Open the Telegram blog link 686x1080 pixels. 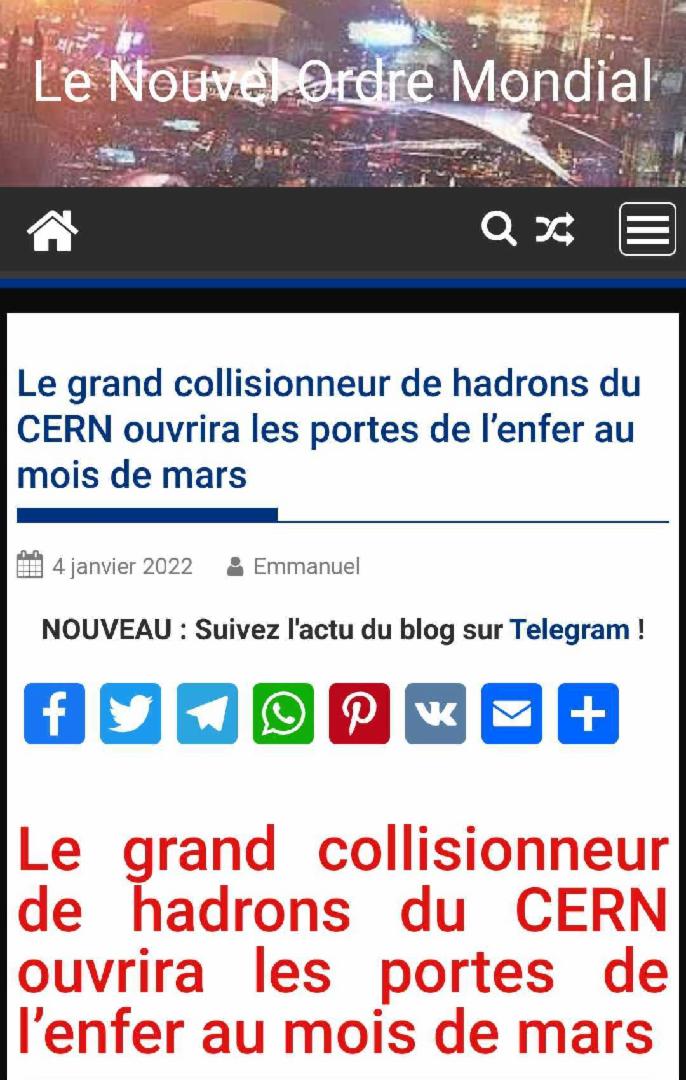[x=569, y=630]
